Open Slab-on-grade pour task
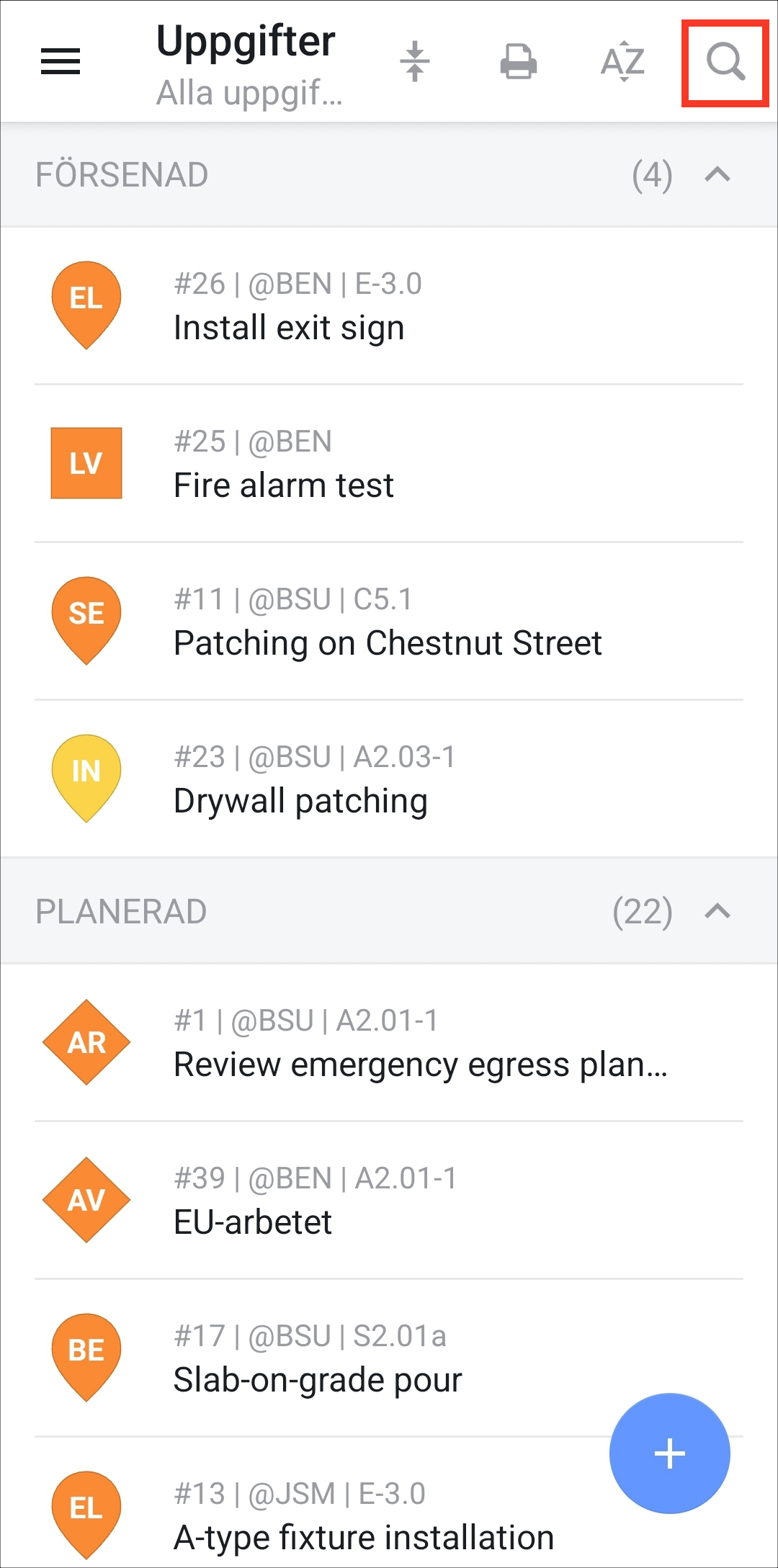Image resolution: width=778 pixels, height=1568 pixels. [389, 1358]
